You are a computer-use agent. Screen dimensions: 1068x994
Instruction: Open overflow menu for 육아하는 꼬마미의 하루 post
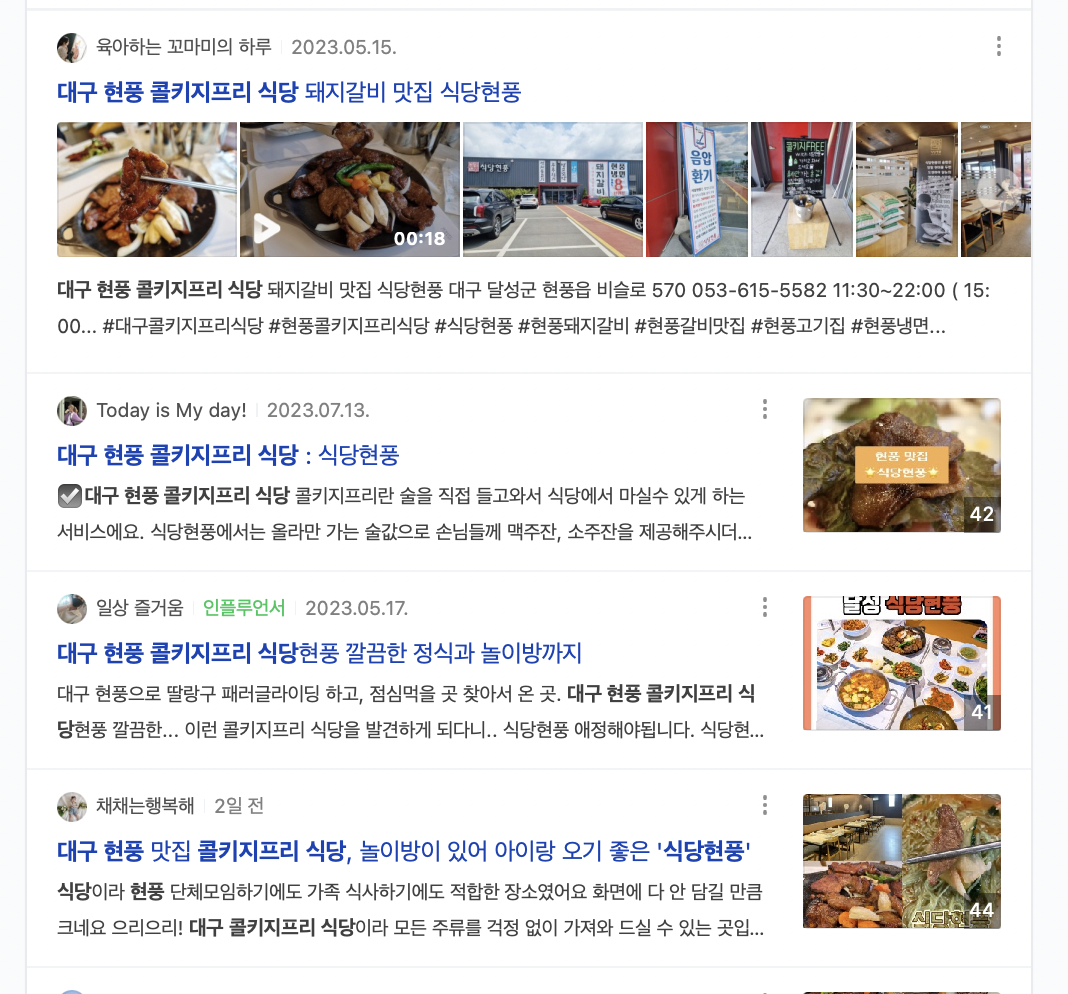(x=998, y=46)
